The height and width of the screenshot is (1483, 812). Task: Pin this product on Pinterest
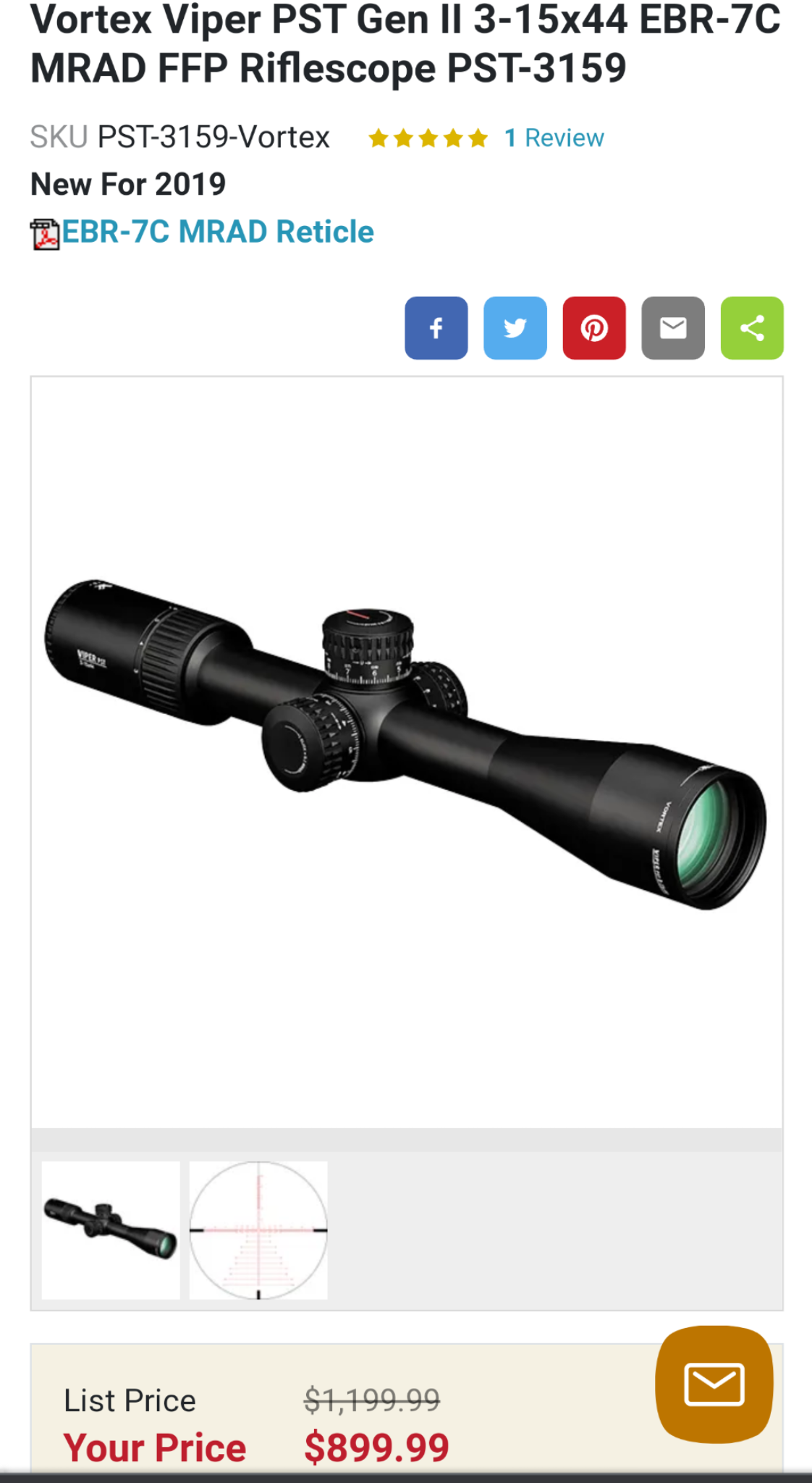pyautogui.click(x=594, y=328)
